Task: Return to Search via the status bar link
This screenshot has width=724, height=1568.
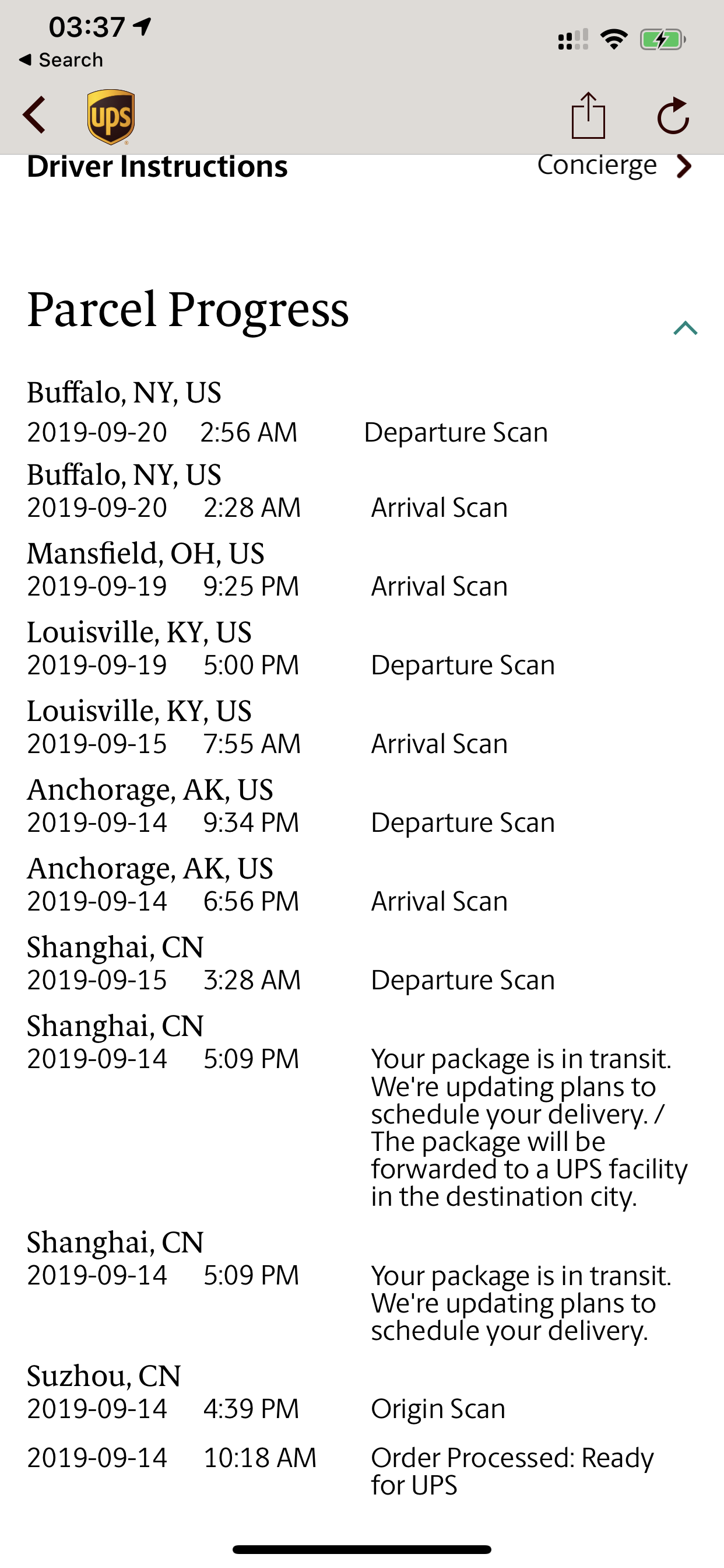Action: [x=61, y=60]
